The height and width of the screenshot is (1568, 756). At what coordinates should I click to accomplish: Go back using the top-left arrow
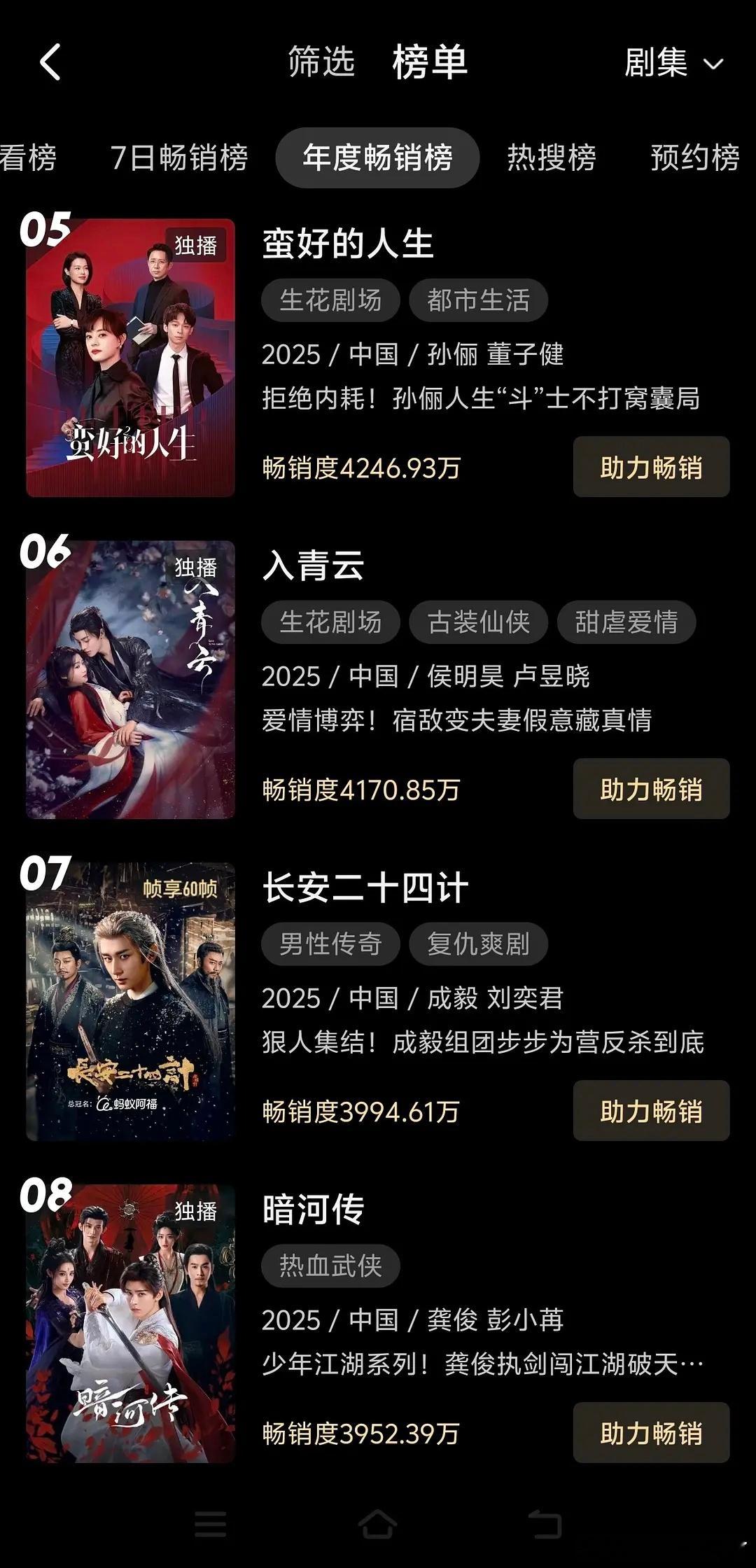50,62
